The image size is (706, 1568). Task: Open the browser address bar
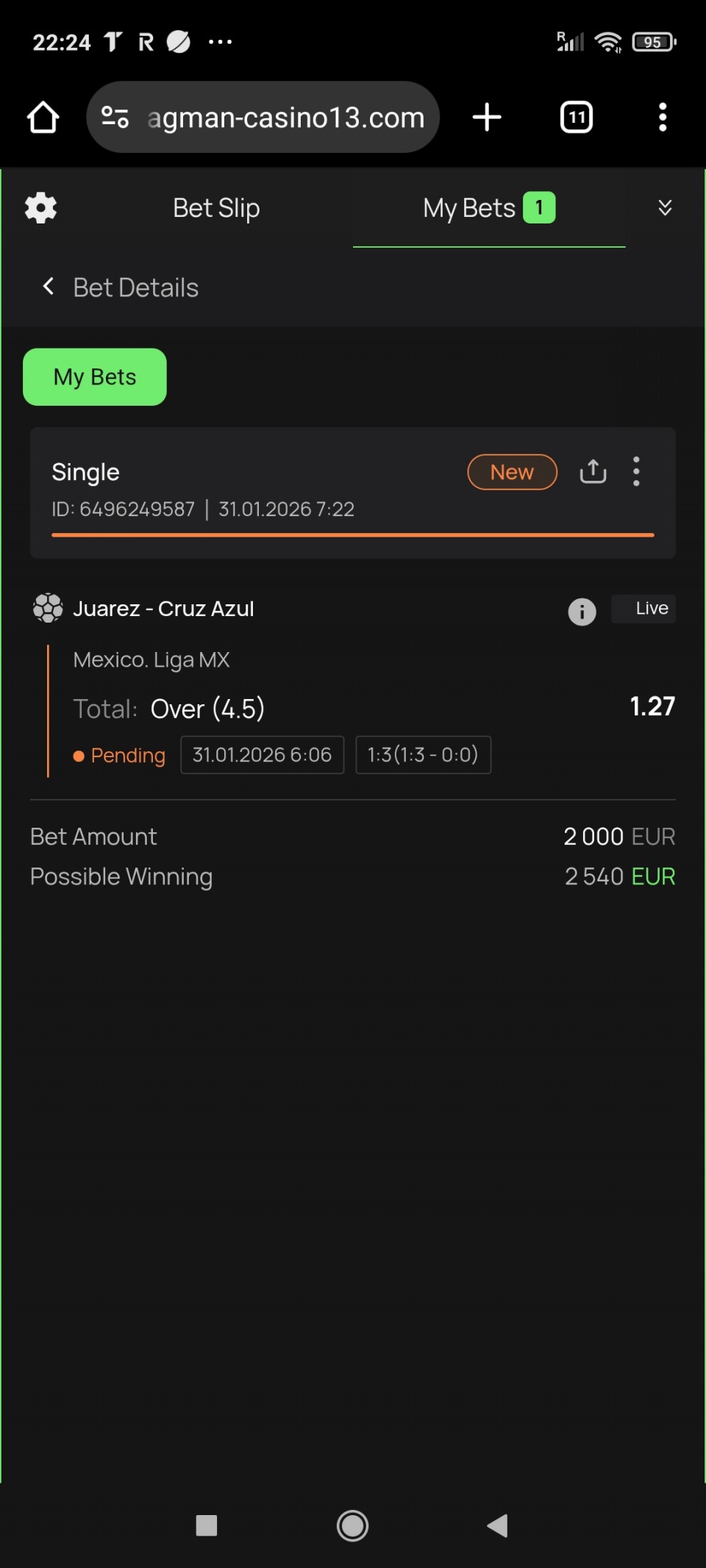tap(285, 118)
